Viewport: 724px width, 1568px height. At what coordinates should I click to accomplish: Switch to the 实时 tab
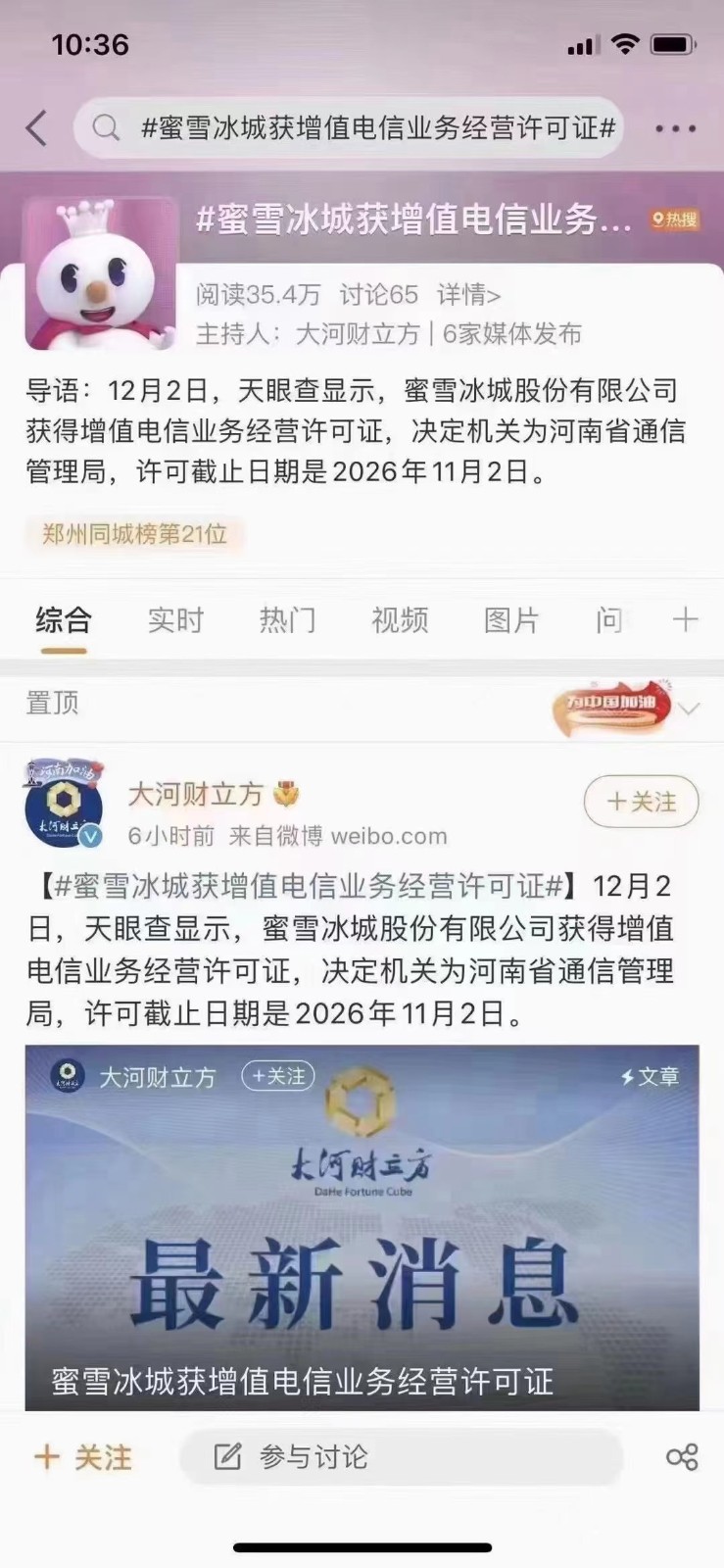pos(175,619)
